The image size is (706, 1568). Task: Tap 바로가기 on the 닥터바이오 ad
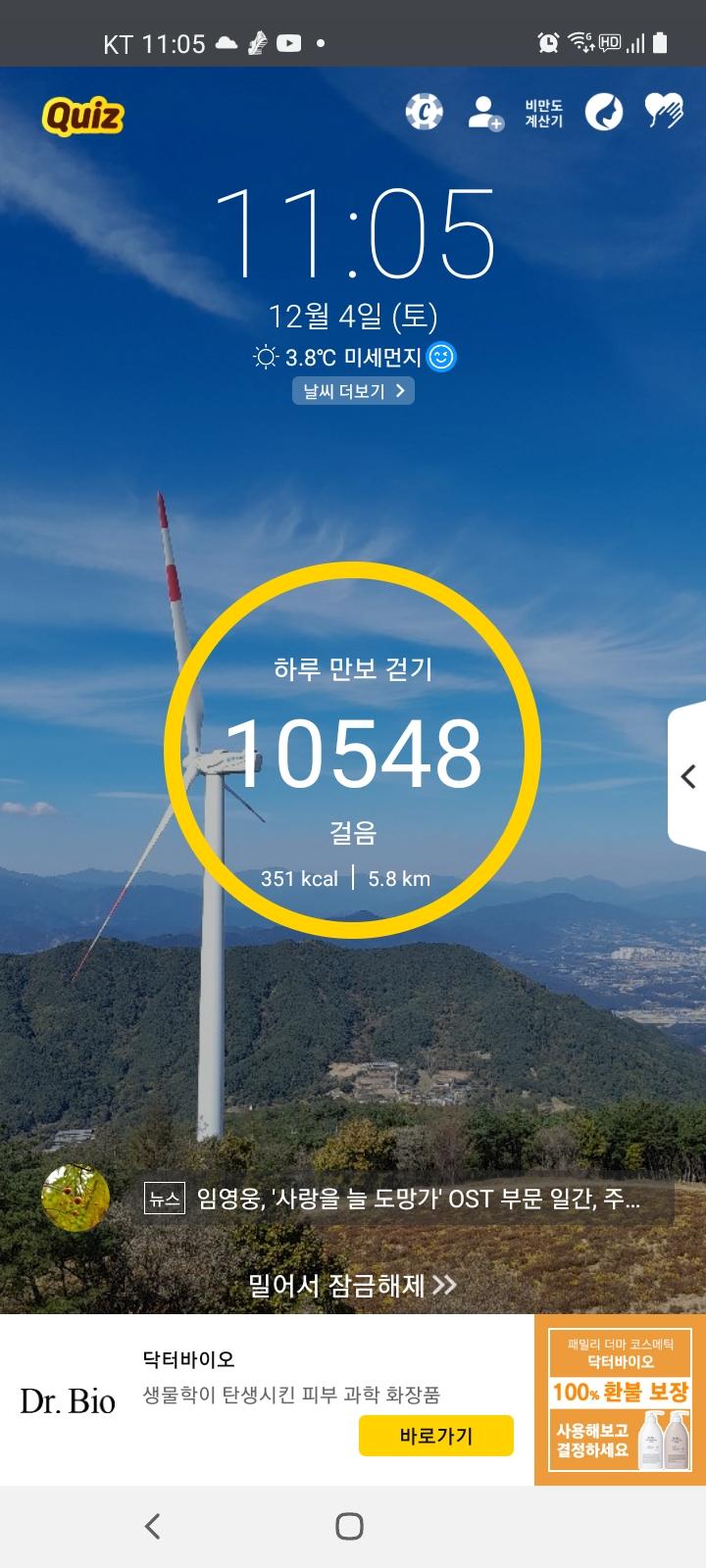(436, 1436)
